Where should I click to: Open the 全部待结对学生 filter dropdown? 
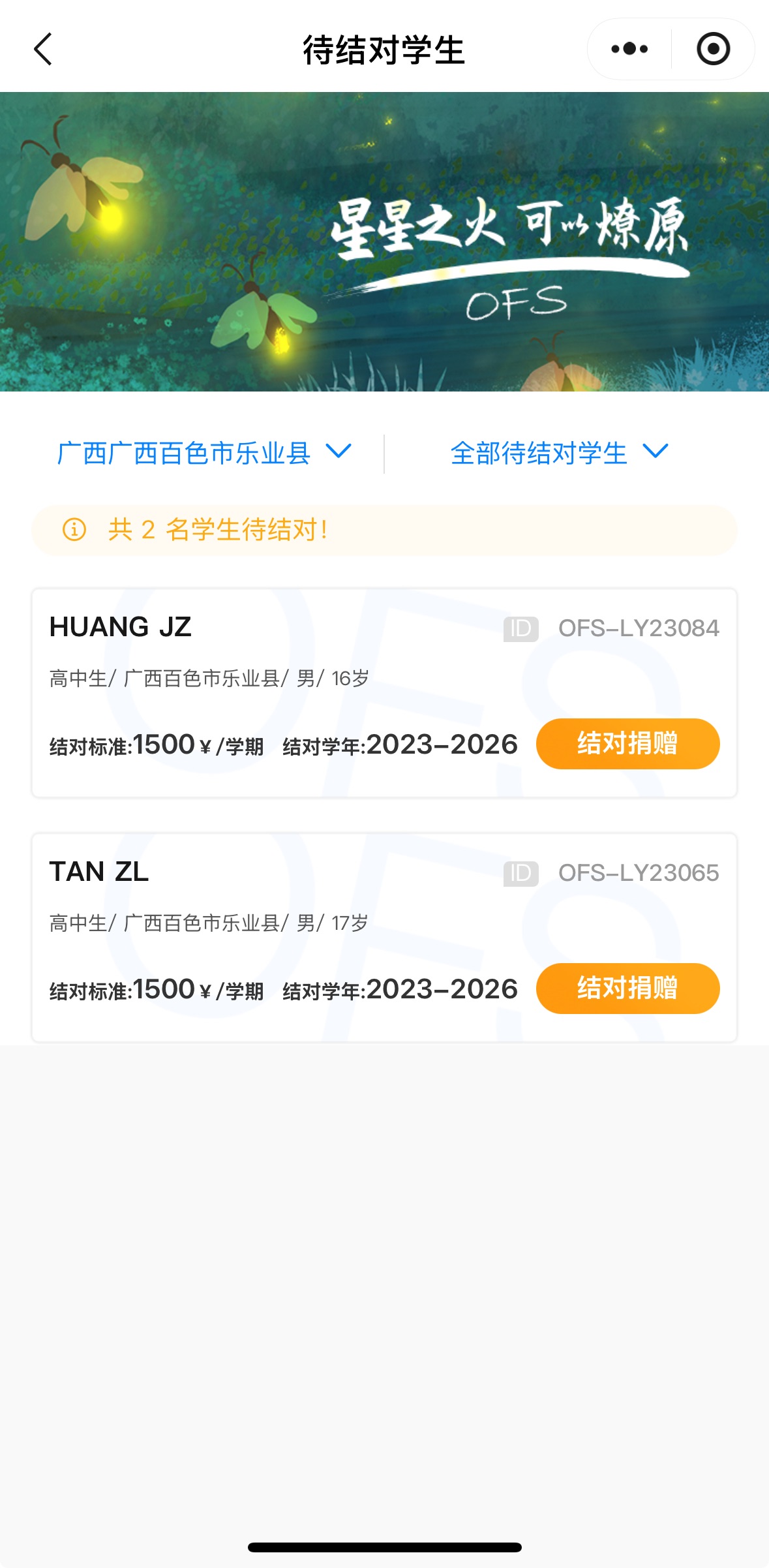tap(559, 453)
